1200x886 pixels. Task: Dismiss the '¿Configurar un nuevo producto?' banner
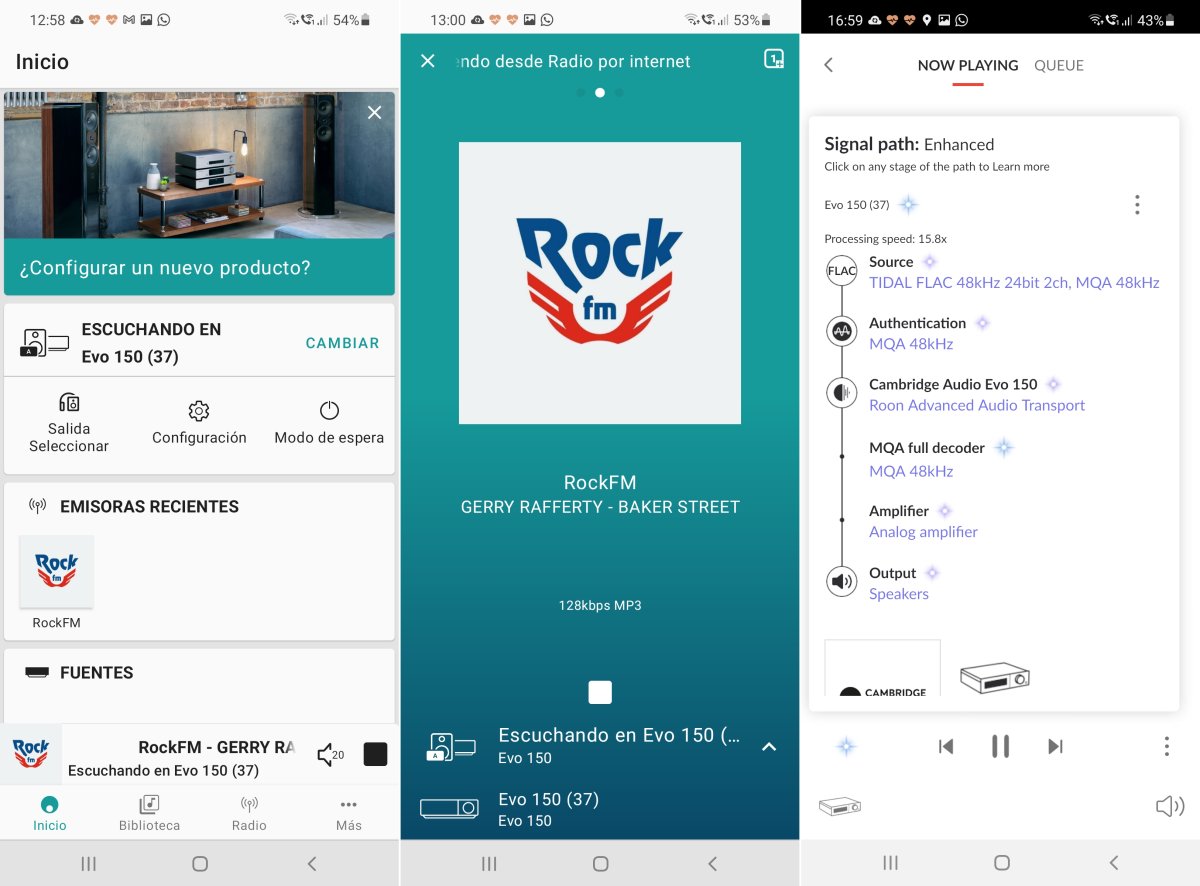(x=374, y=113)
